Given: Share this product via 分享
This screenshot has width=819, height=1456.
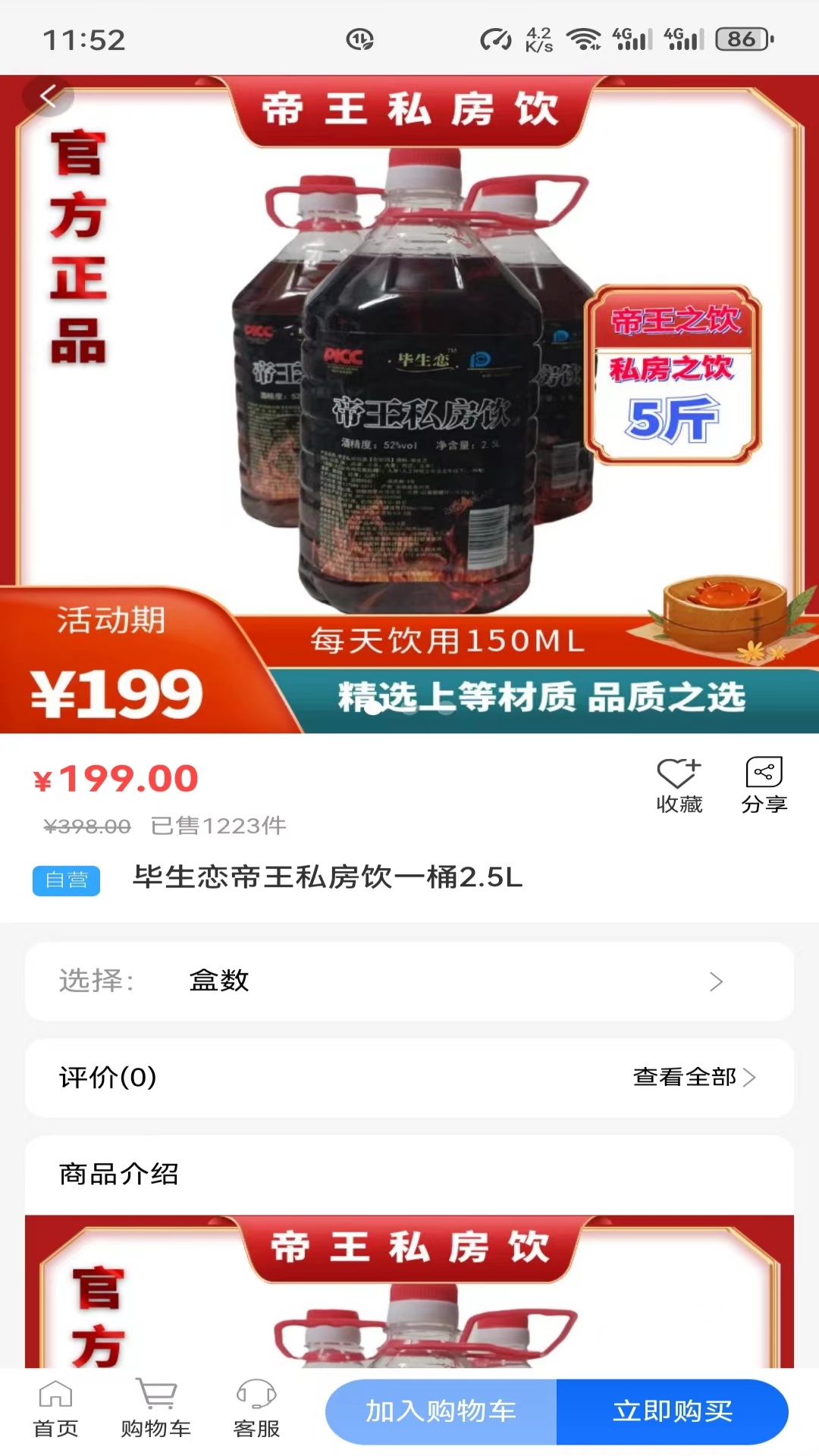Looking at the screenshot, I should tap(764, 785).
